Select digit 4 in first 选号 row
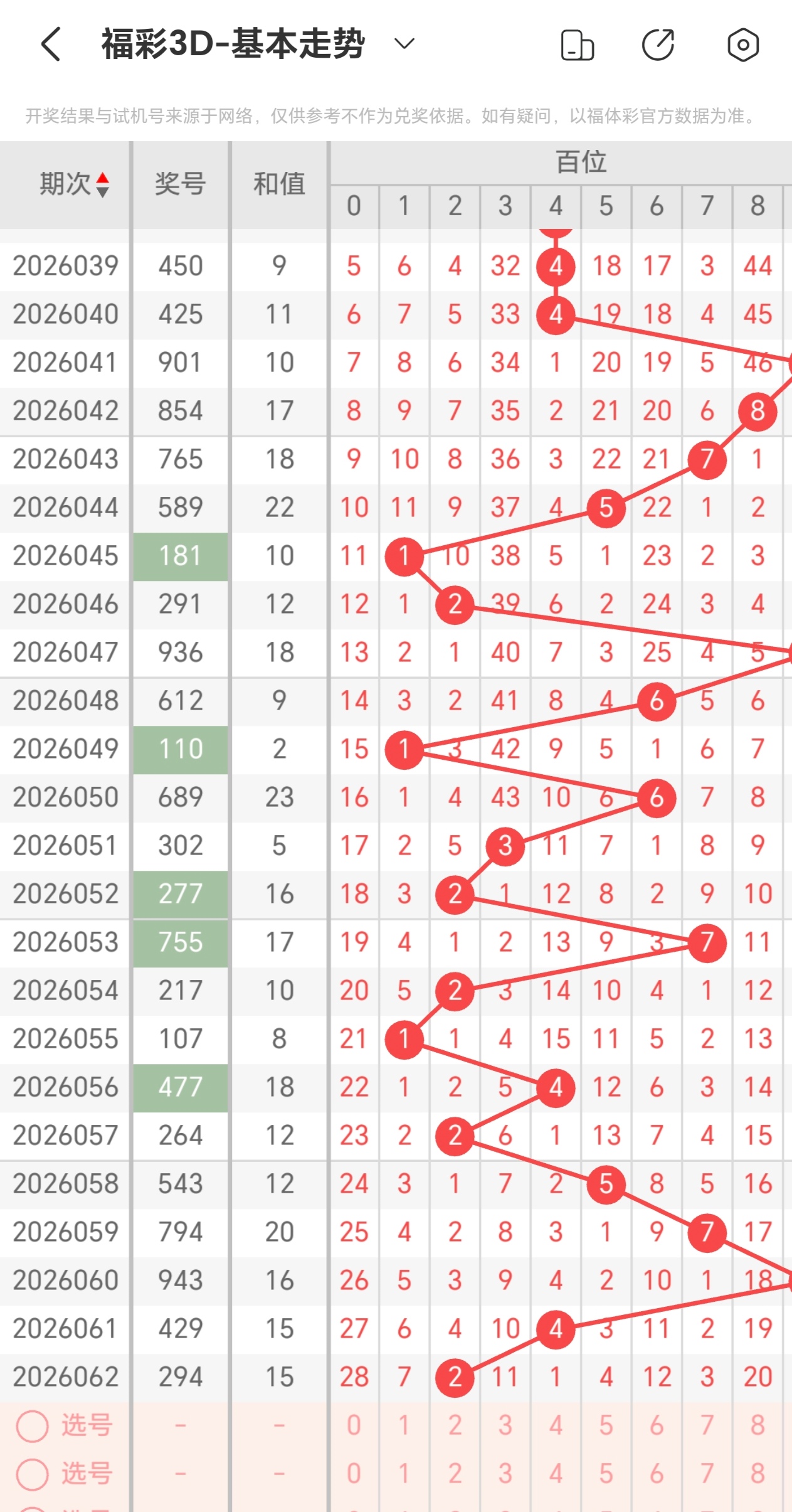792x1512 pixels. tap(556, 1425)
